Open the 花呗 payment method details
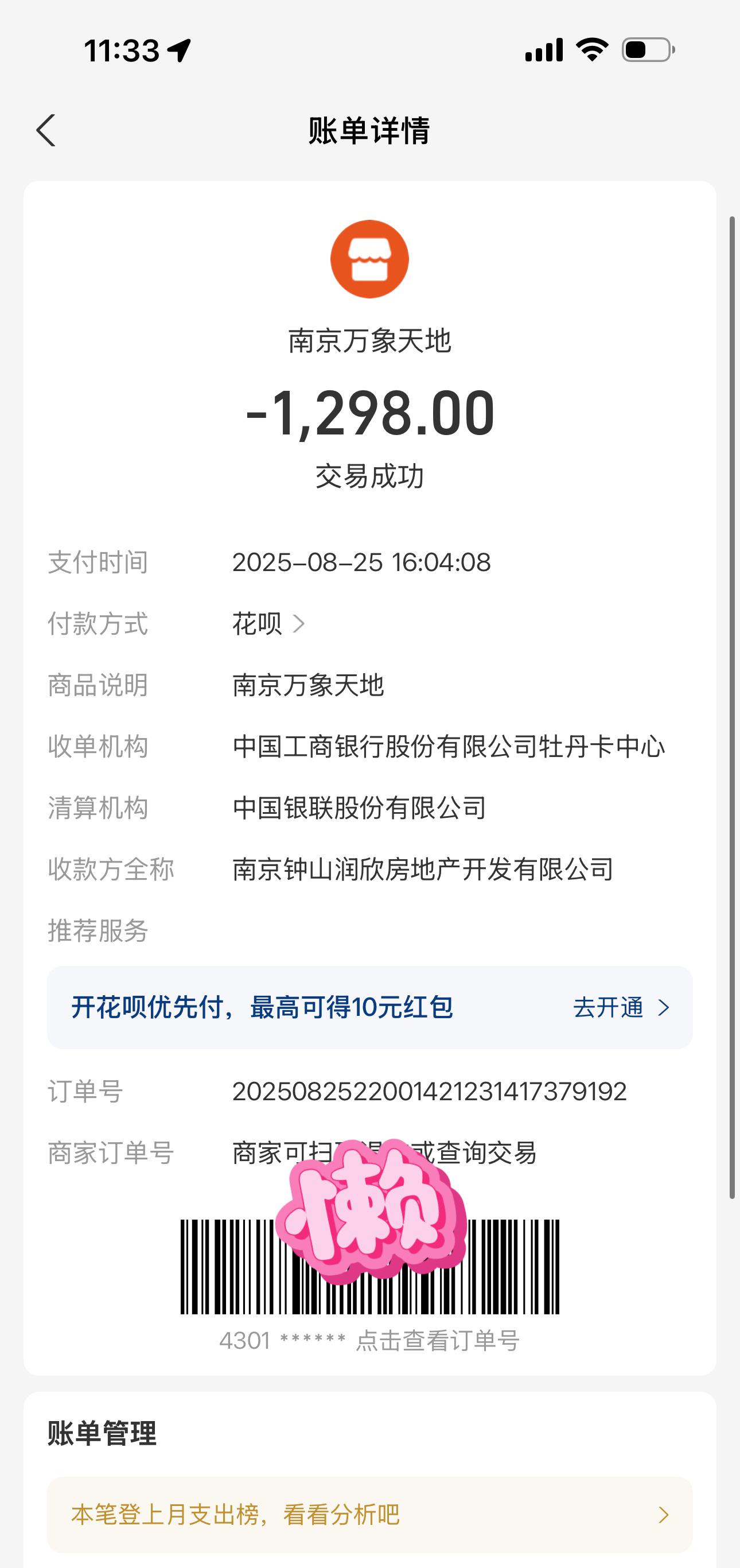Viewport: 740px width, 1568px height. [268, 623]
